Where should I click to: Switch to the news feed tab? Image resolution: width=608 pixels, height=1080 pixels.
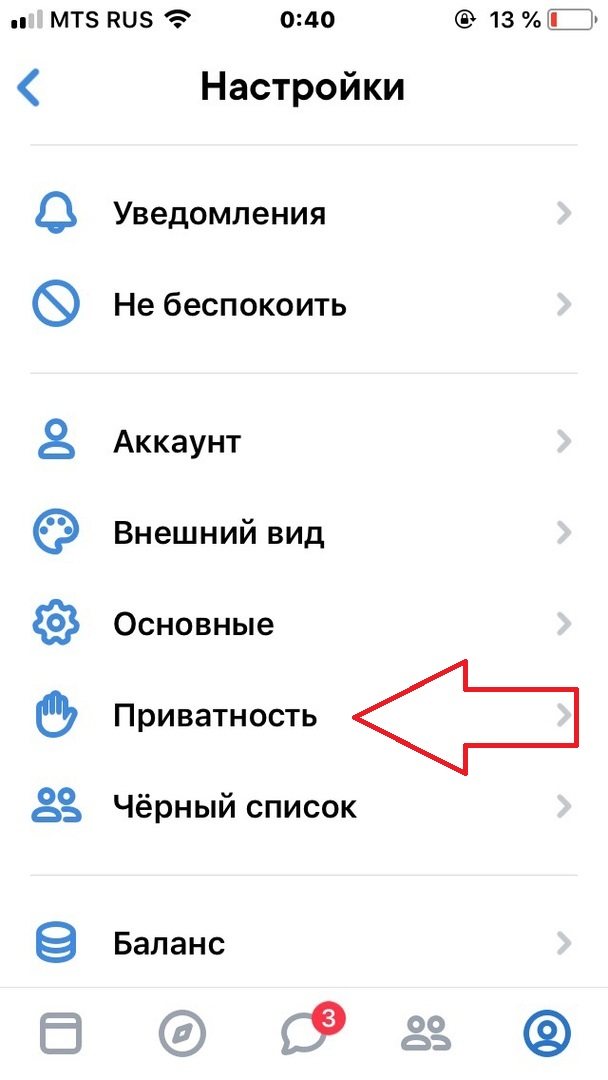click(60, 1032)
